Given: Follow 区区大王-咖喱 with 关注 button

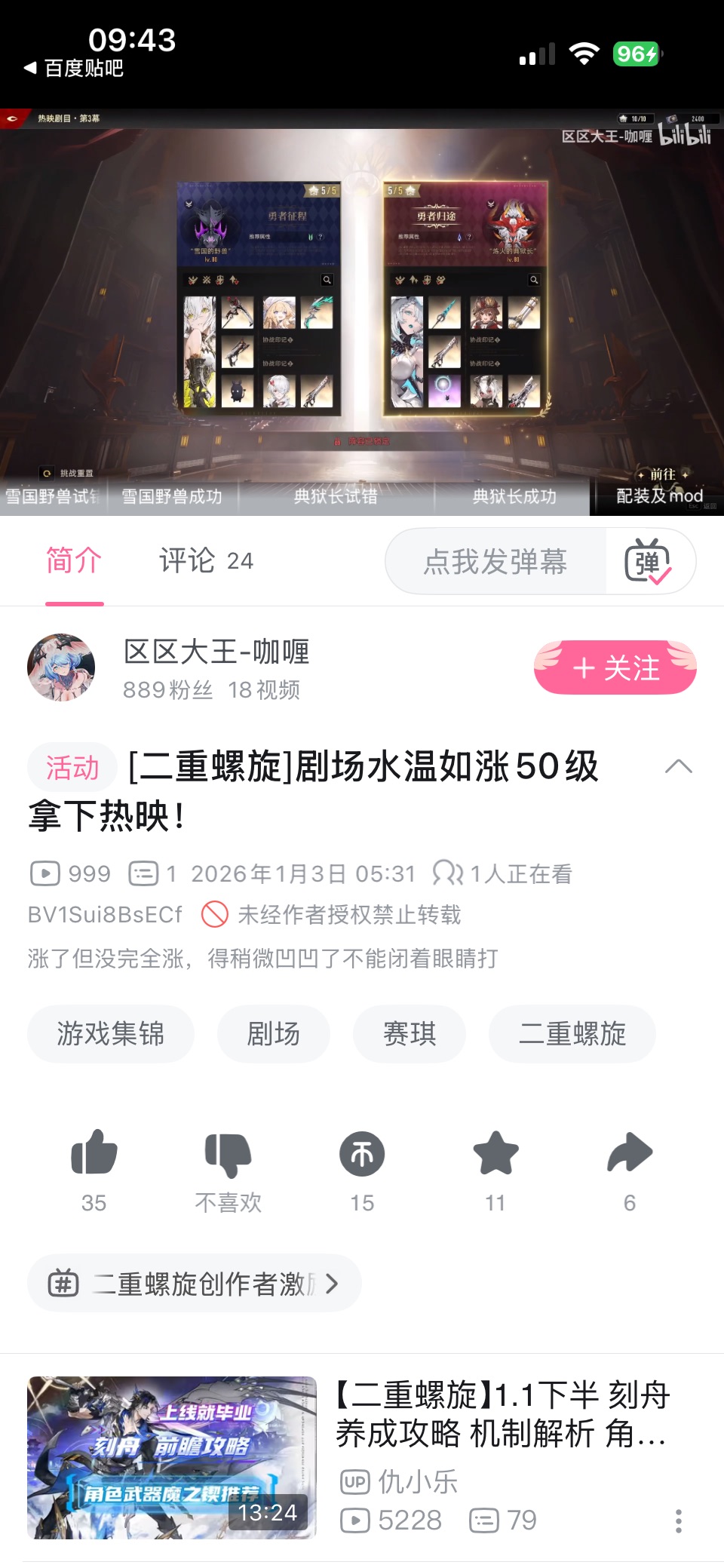Looking at the screenshot, I should 615,668.
